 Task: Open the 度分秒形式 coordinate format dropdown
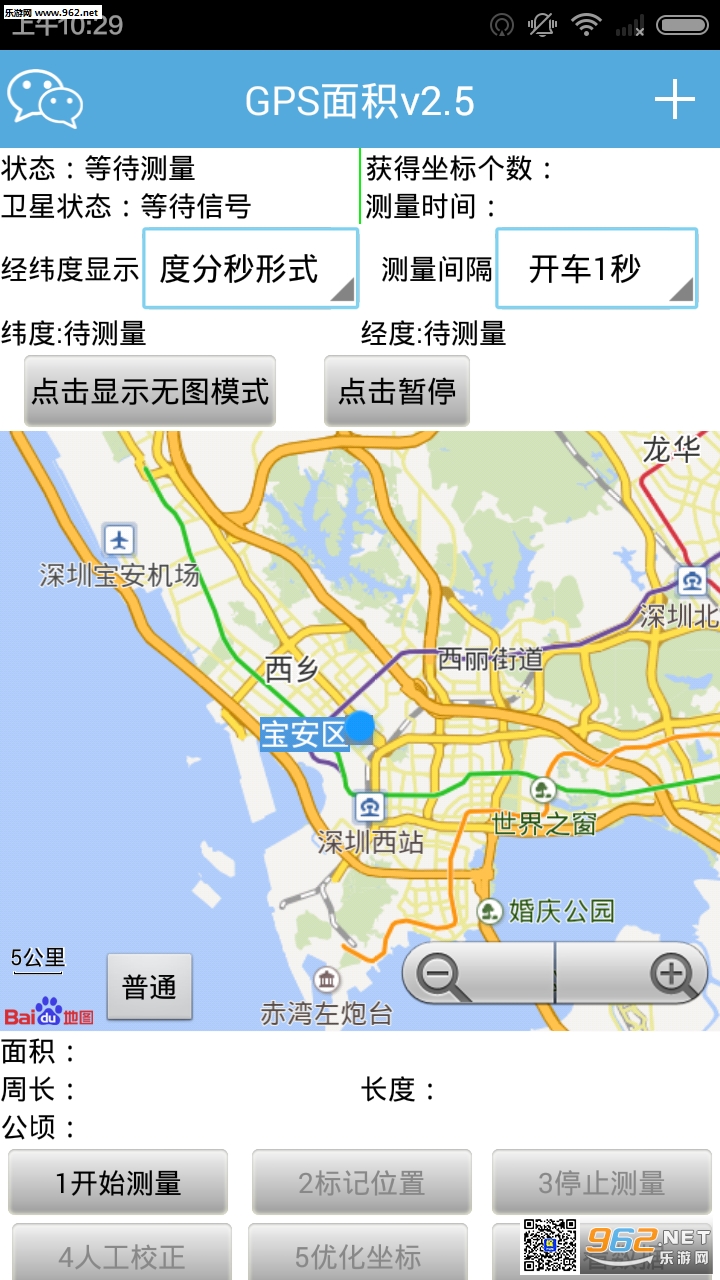251,268
